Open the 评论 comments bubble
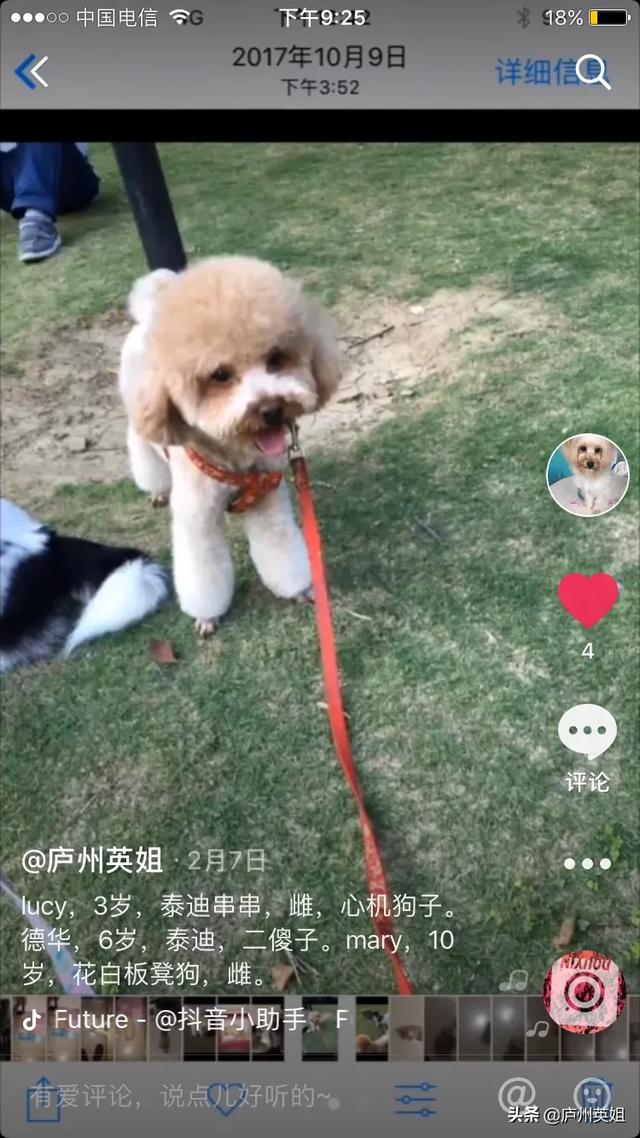640x1138 pixels. point(587,733)
